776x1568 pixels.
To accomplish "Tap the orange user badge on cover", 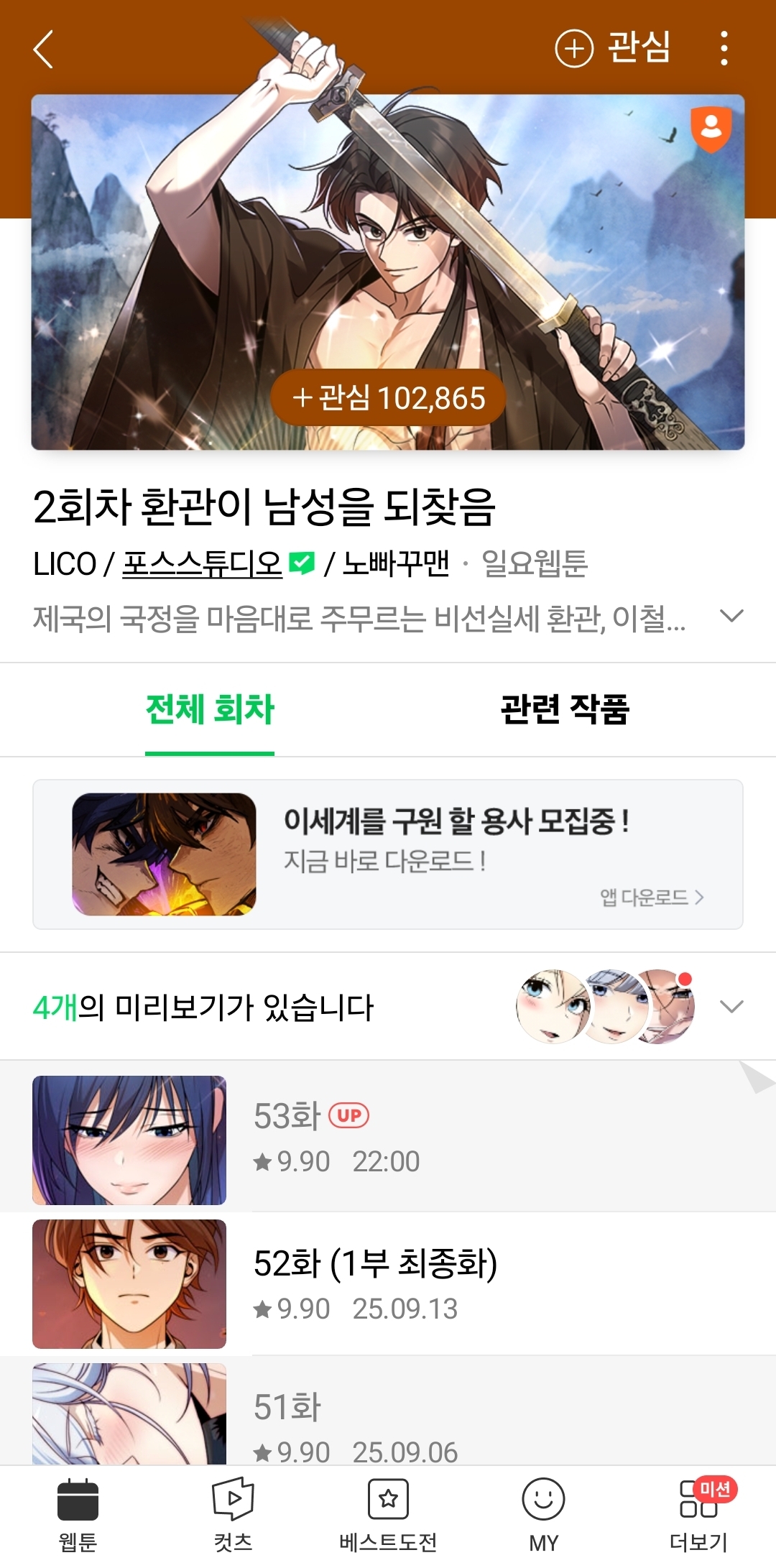I will tap(711, 129).
